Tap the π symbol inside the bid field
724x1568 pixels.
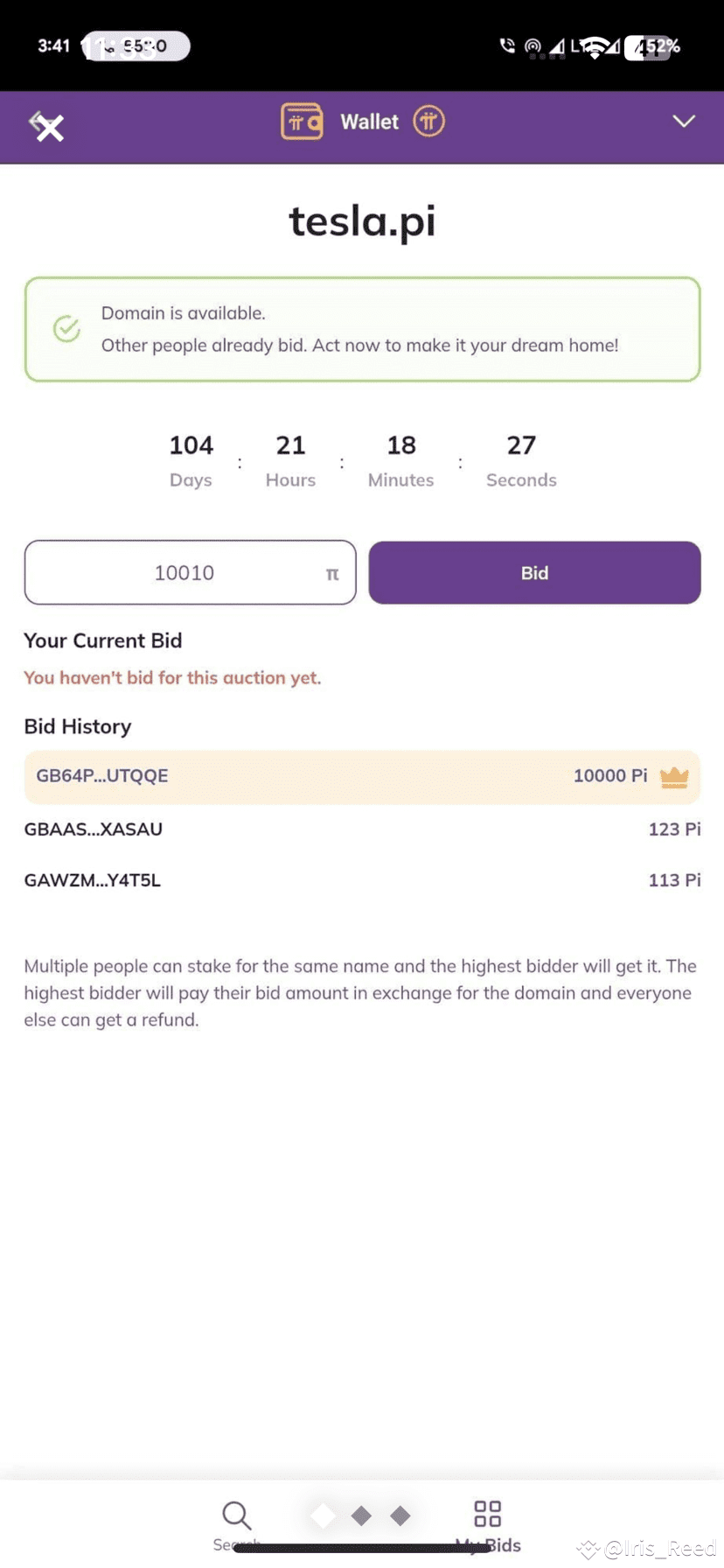pyautogui.click(x=331, y=573)
